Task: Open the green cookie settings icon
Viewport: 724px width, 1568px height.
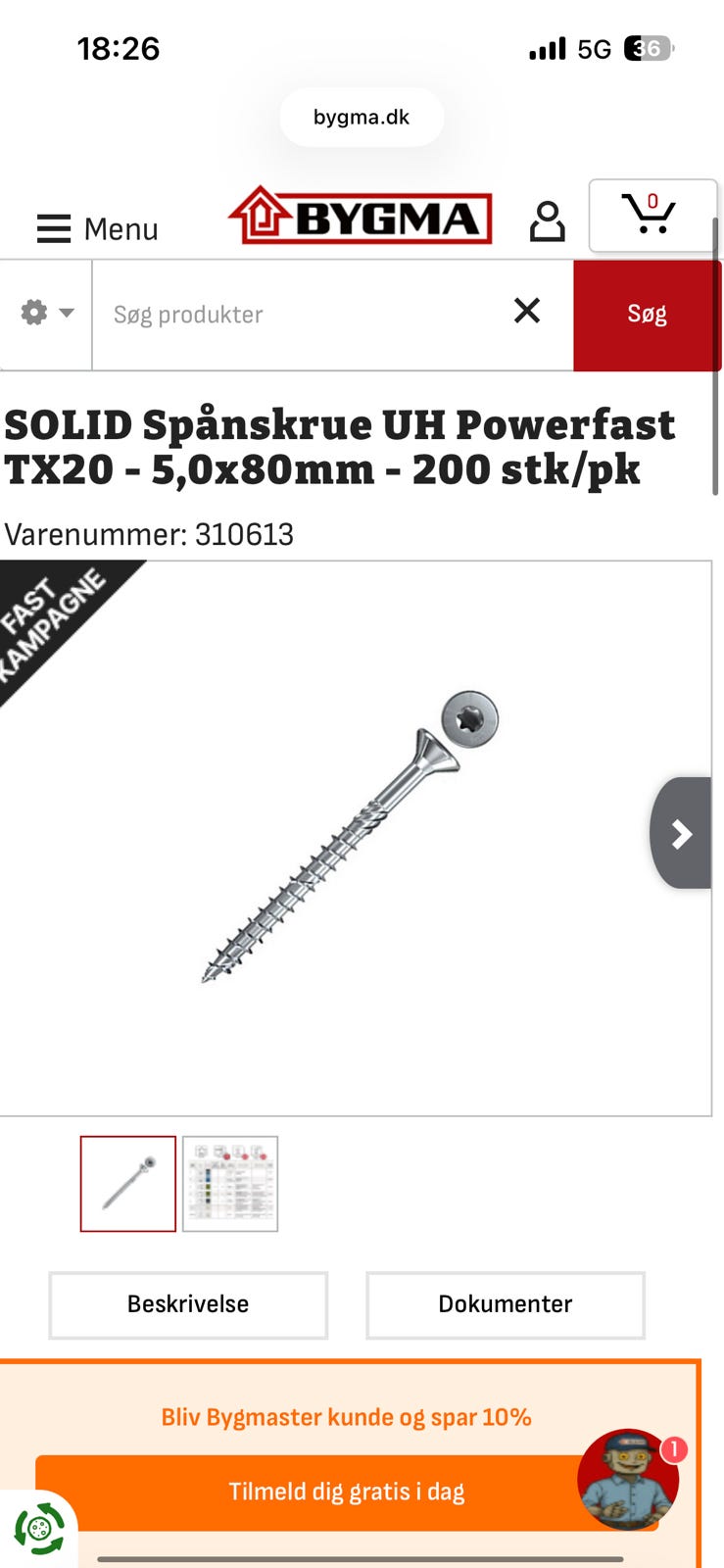Action: click(38, 1529)
